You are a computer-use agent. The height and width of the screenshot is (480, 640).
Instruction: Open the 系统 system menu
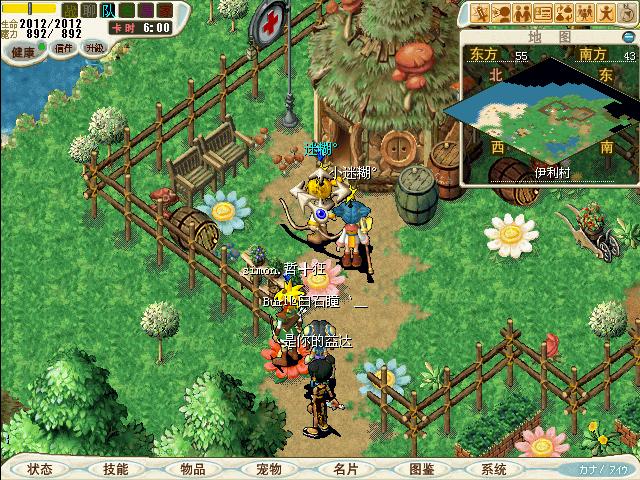coord(493,469)
